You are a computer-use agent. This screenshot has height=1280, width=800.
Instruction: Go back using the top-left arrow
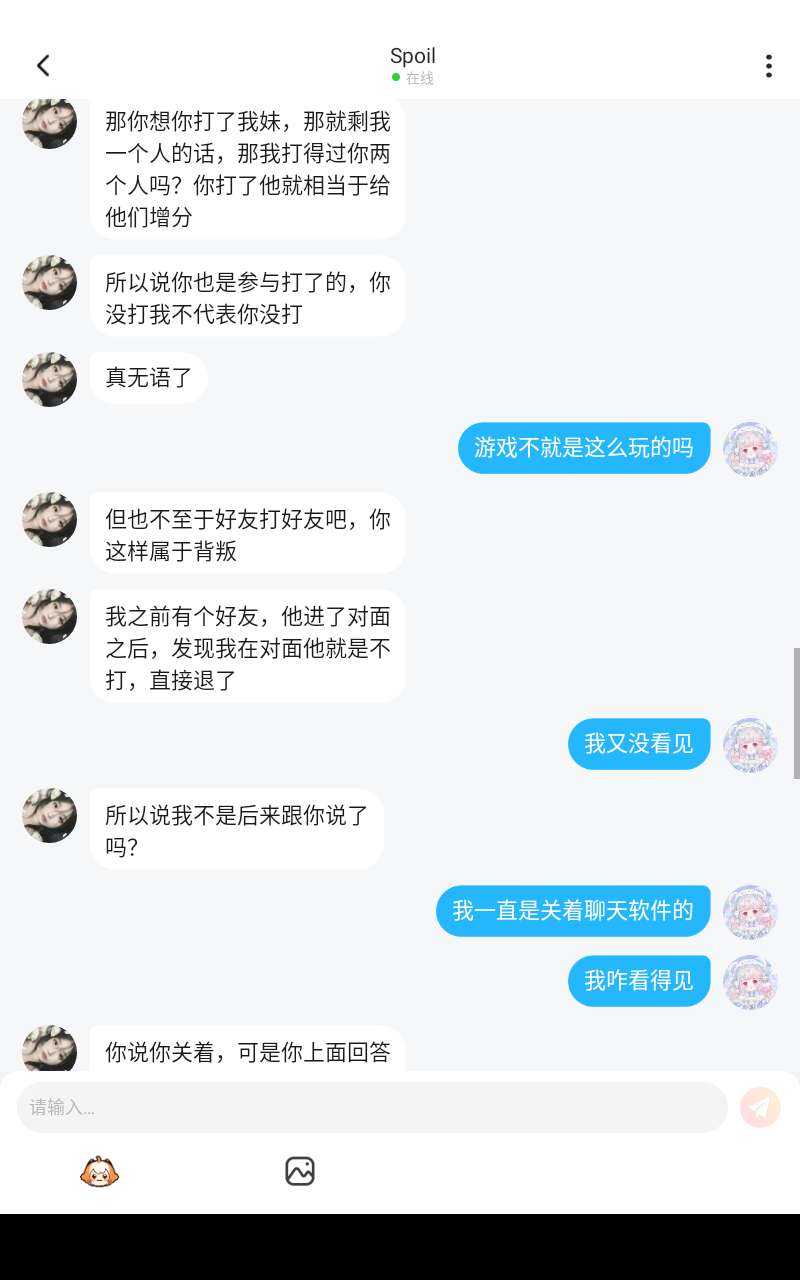(43, 66)
